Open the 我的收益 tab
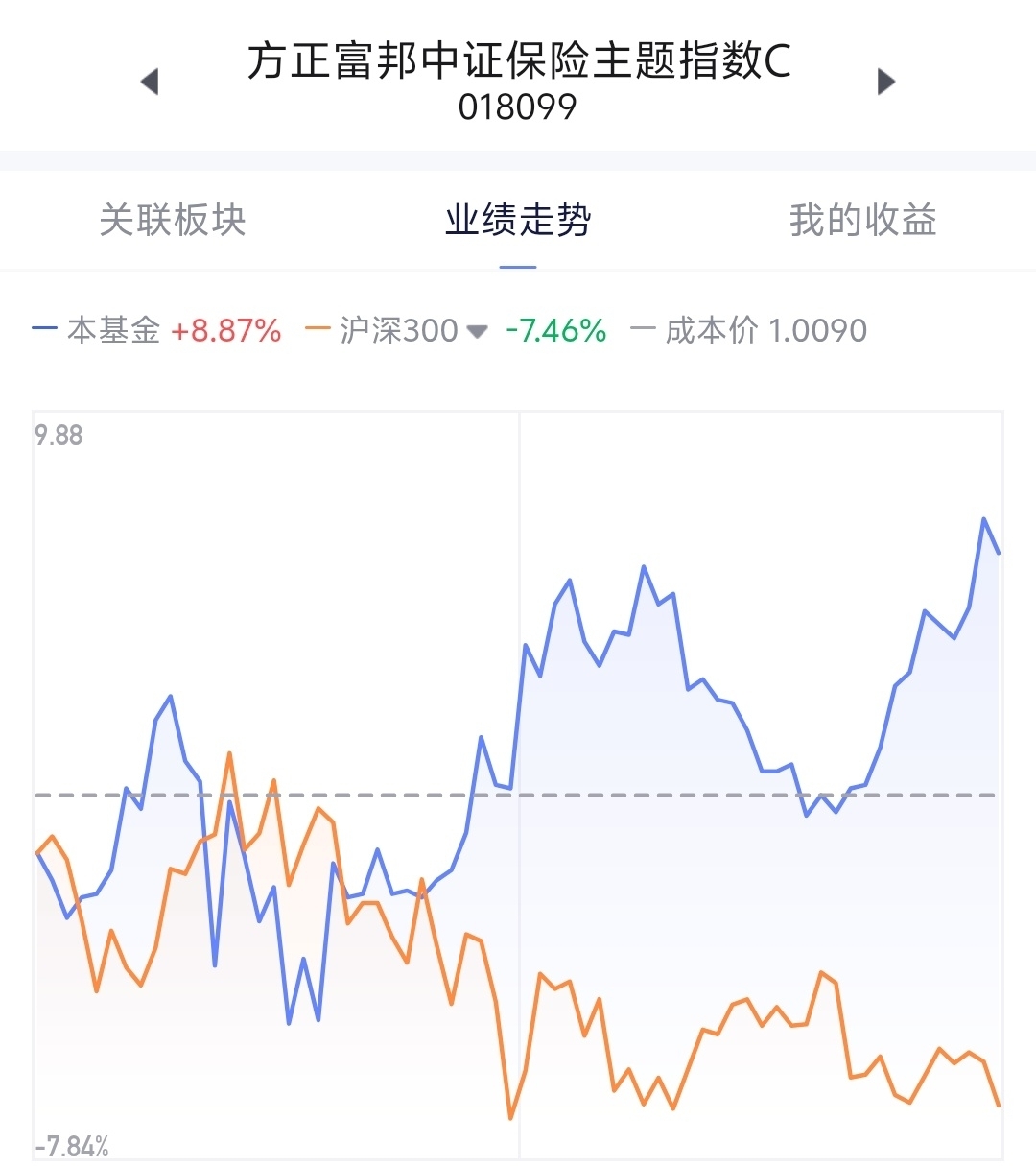Screen dimensions: 1036x1166 [x=863, y=220]
